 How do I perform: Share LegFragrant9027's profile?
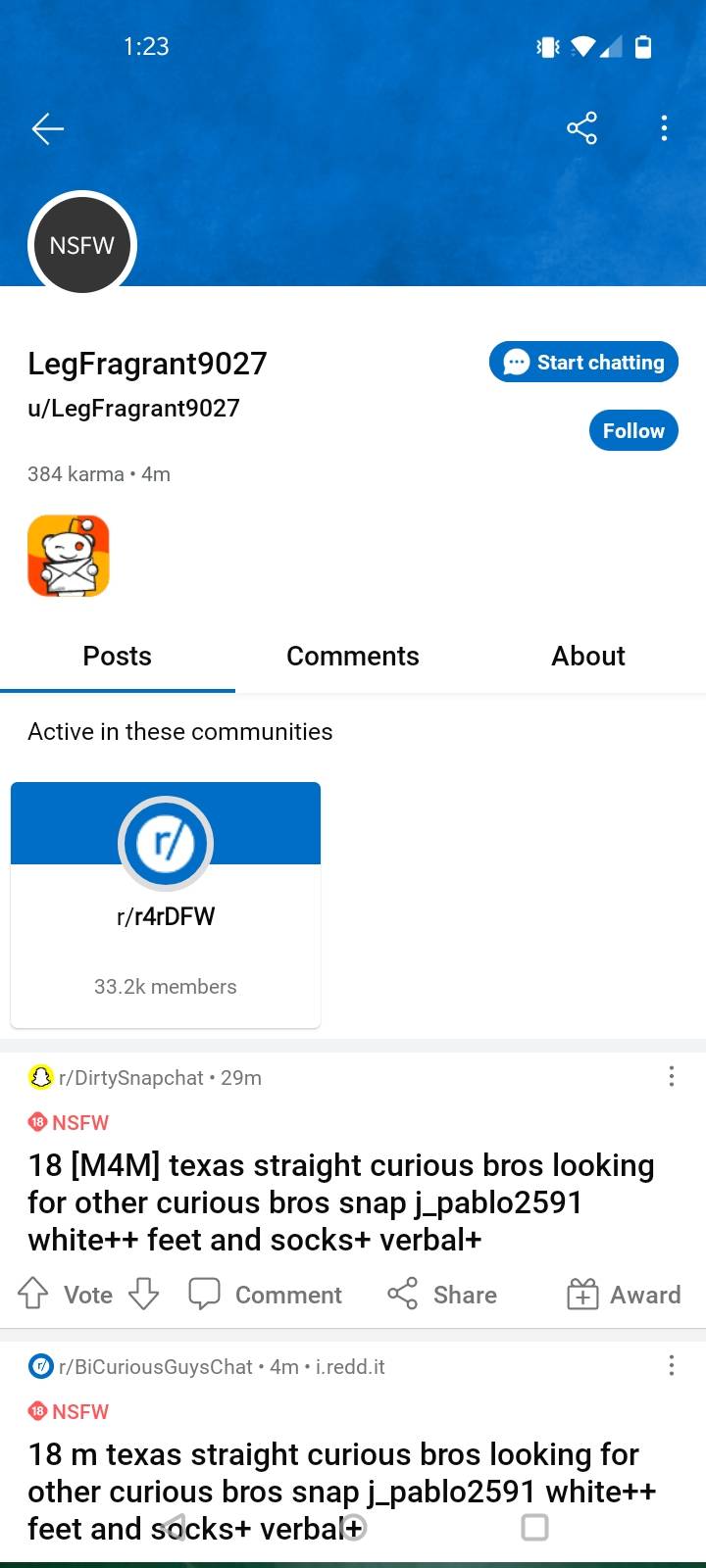coord(581,127)
